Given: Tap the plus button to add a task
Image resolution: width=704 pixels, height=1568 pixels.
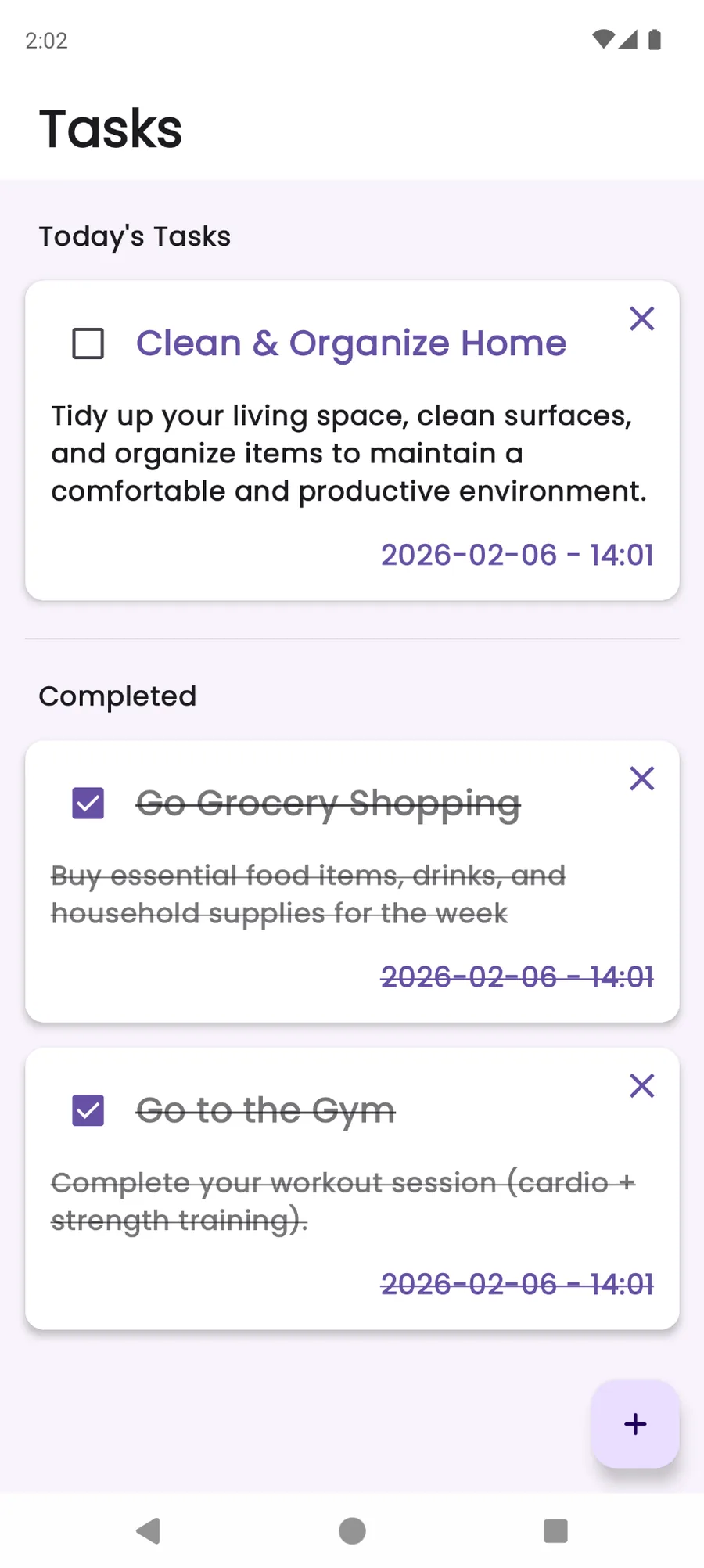Looking at the screenshot, I should [635, 1424].
